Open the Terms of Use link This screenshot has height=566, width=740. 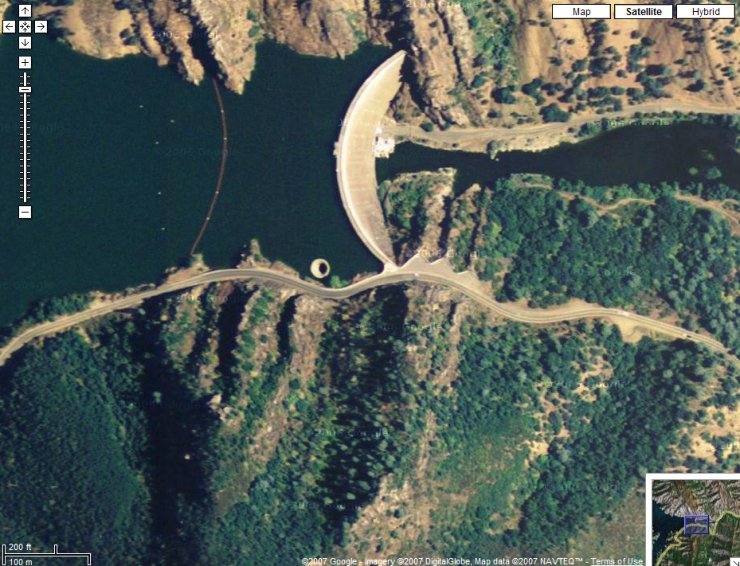617,561
